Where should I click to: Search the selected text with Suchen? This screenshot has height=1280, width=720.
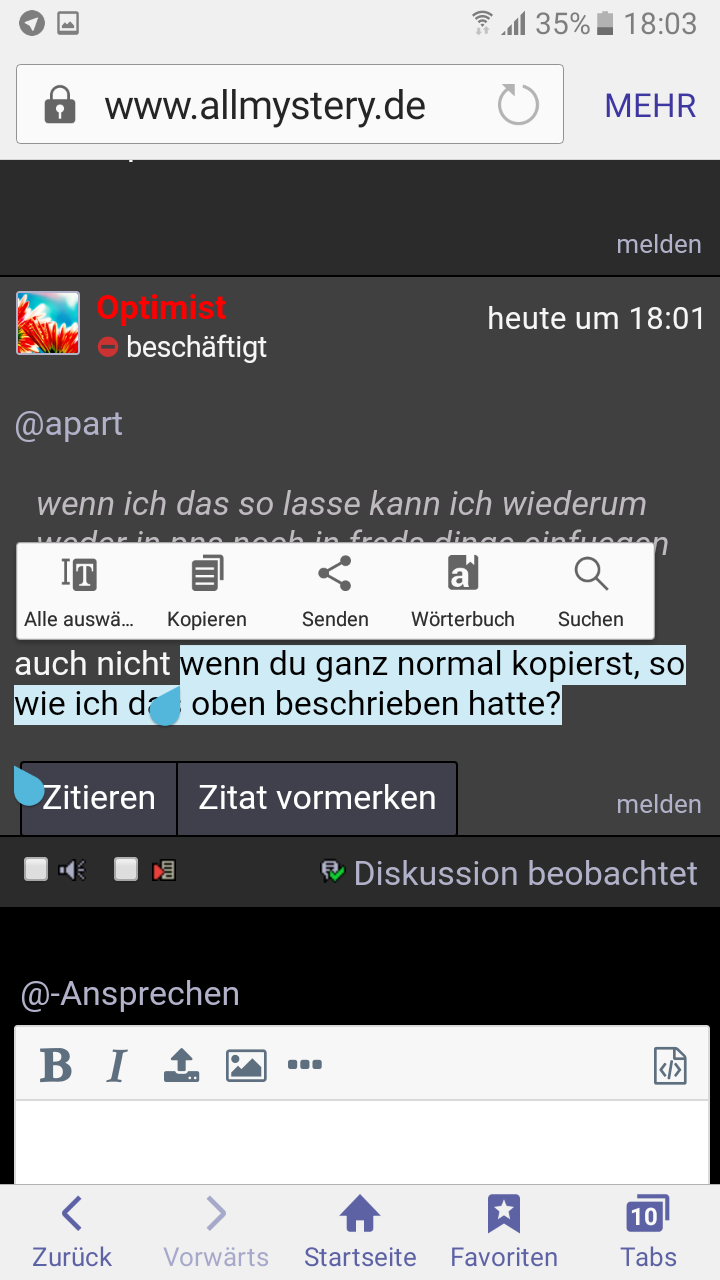pyautogui.click(x=591, y=591)
